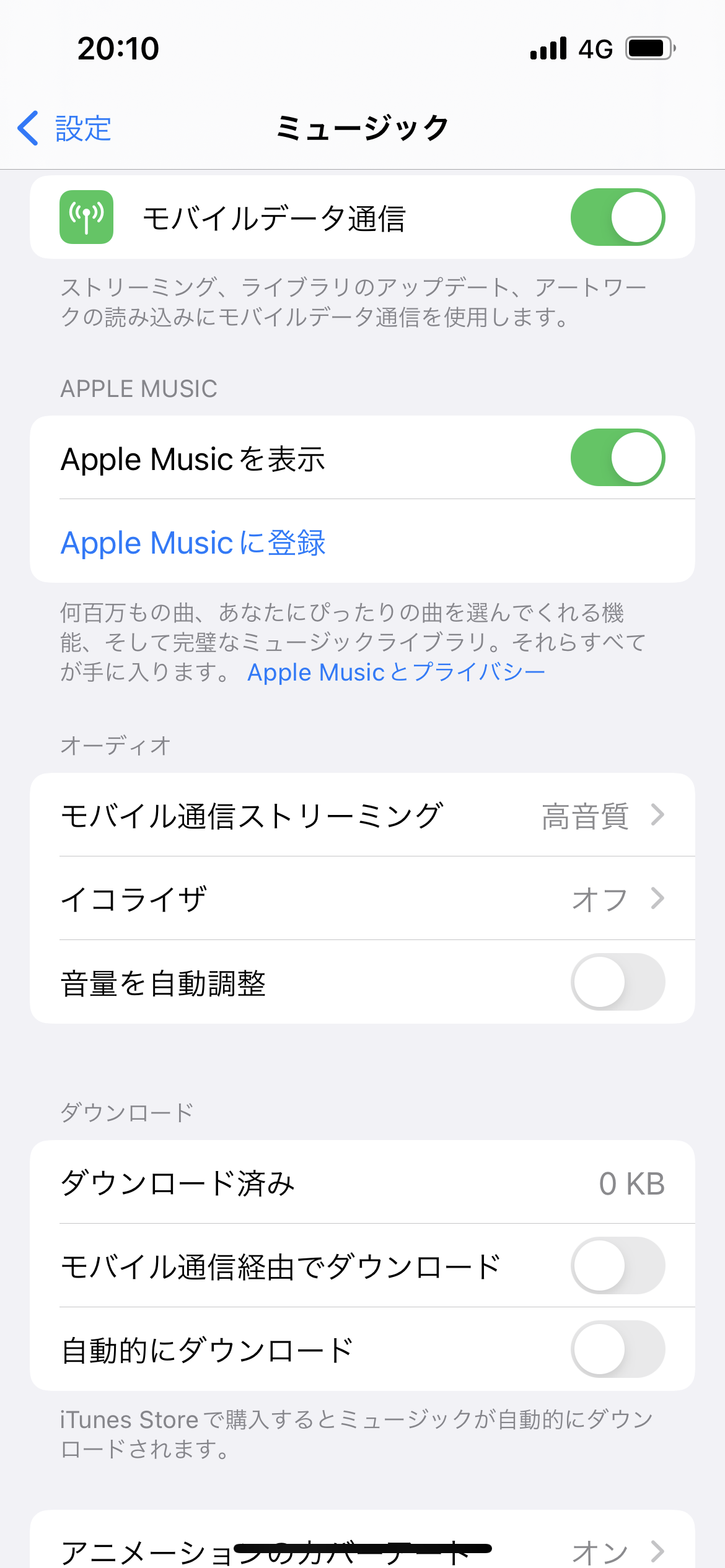725x1568 pixels.
Task: Open ダウンロード済み row
Action: point(362,1183)
